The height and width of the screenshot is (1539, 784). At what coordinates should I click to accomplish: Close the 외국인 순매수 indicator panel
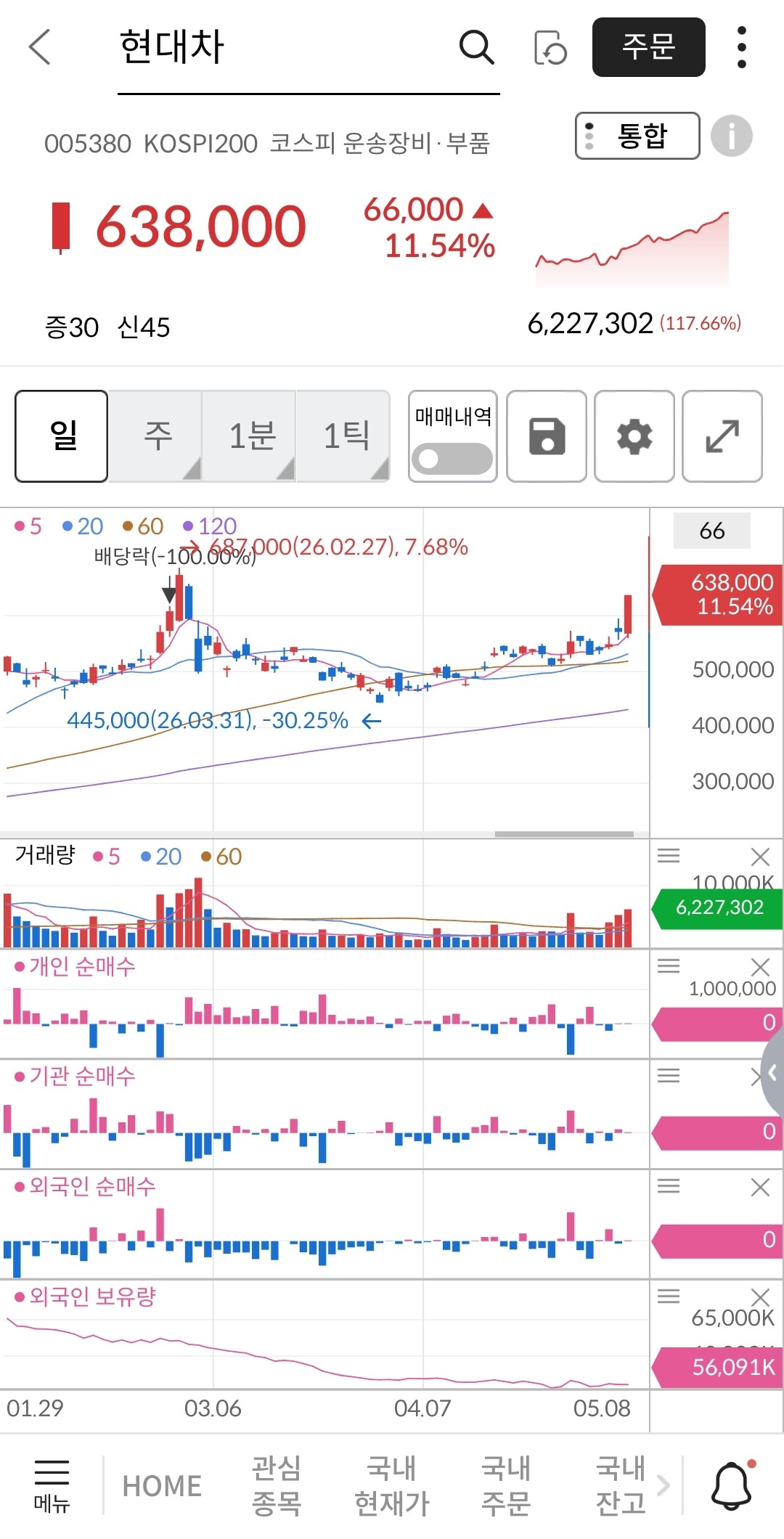[760, 1188]
